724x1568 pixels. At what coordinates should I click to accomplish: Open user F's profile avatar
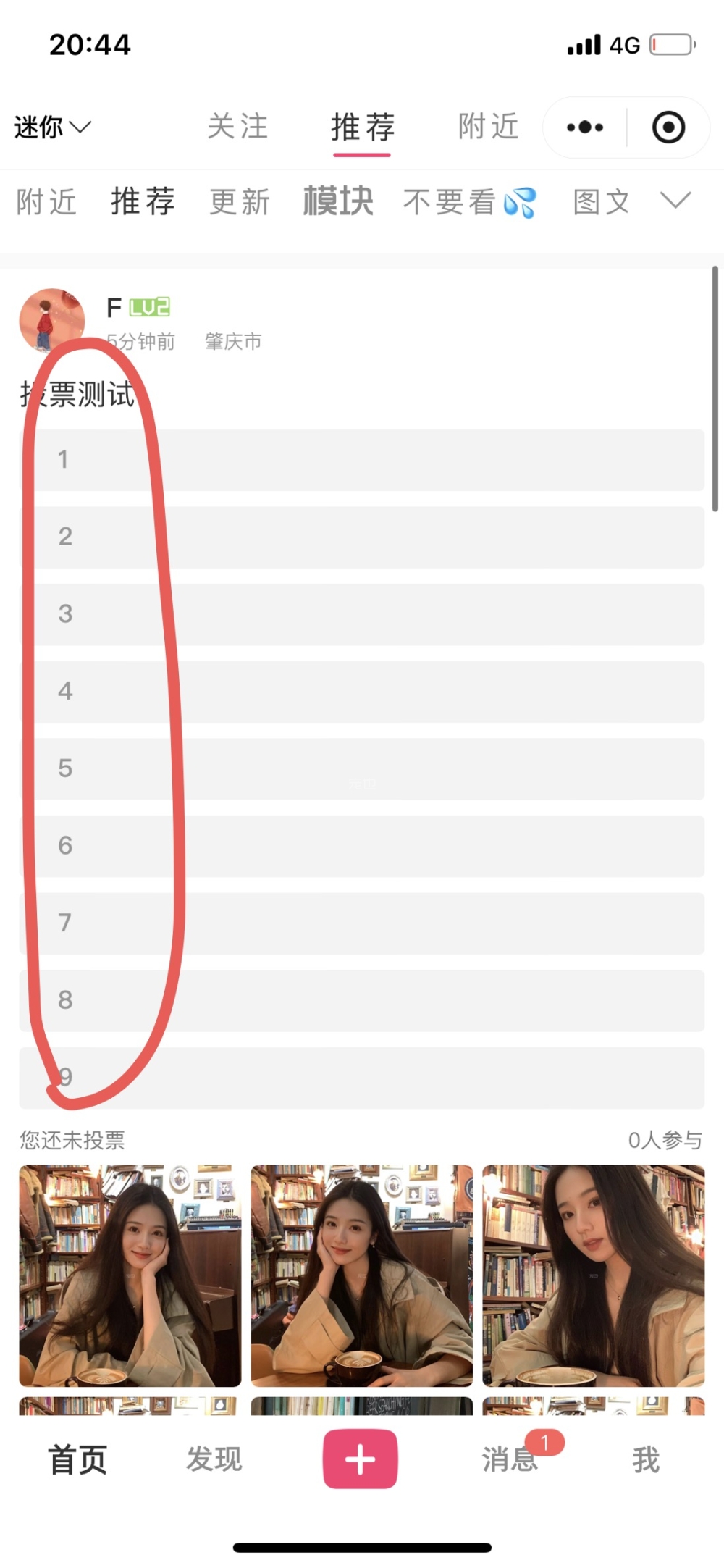pyautogui.click(x=52, y=320)
